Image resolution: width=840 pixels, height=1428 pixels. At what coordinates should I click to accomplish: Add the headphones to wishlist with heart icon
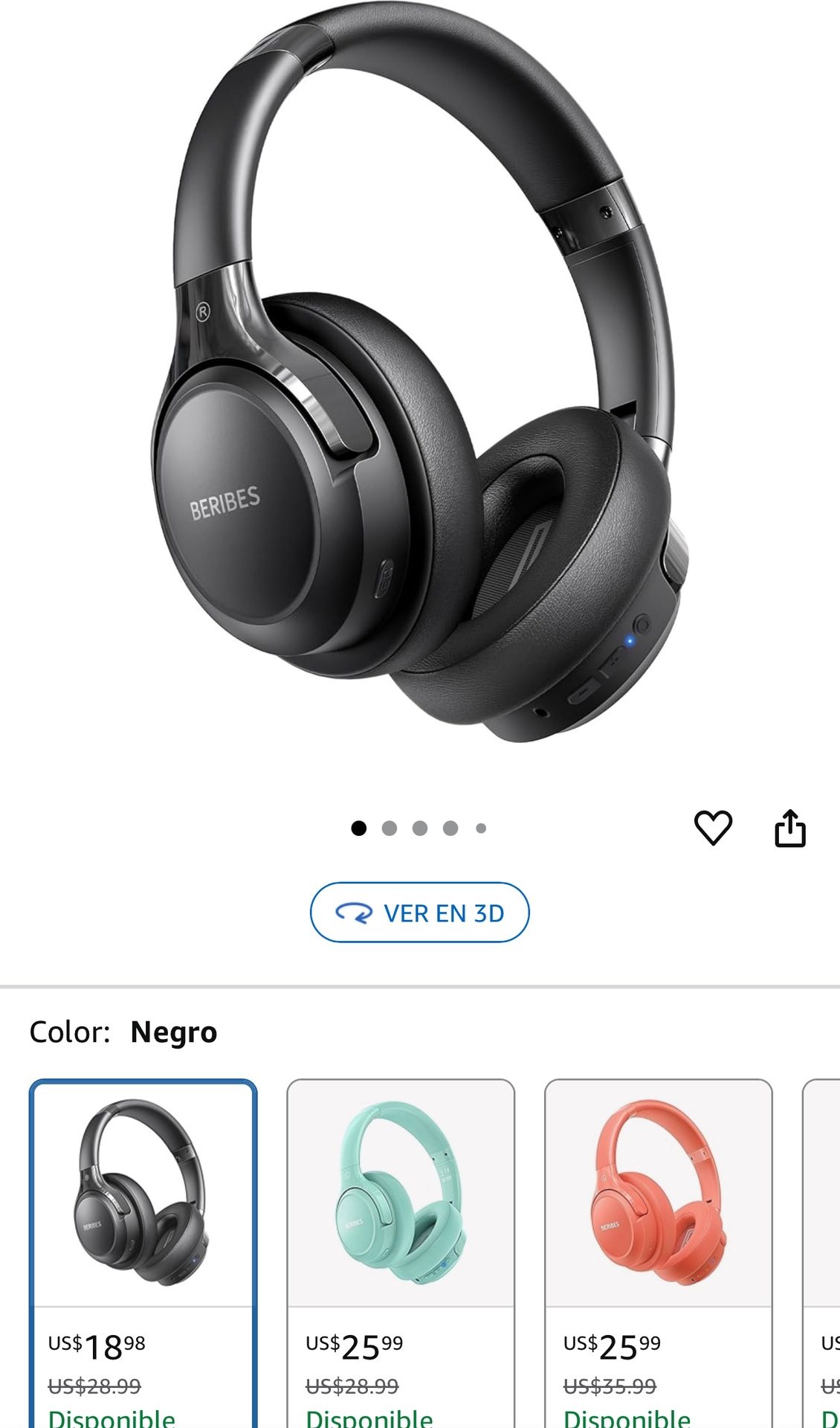(x=713, y=827)
